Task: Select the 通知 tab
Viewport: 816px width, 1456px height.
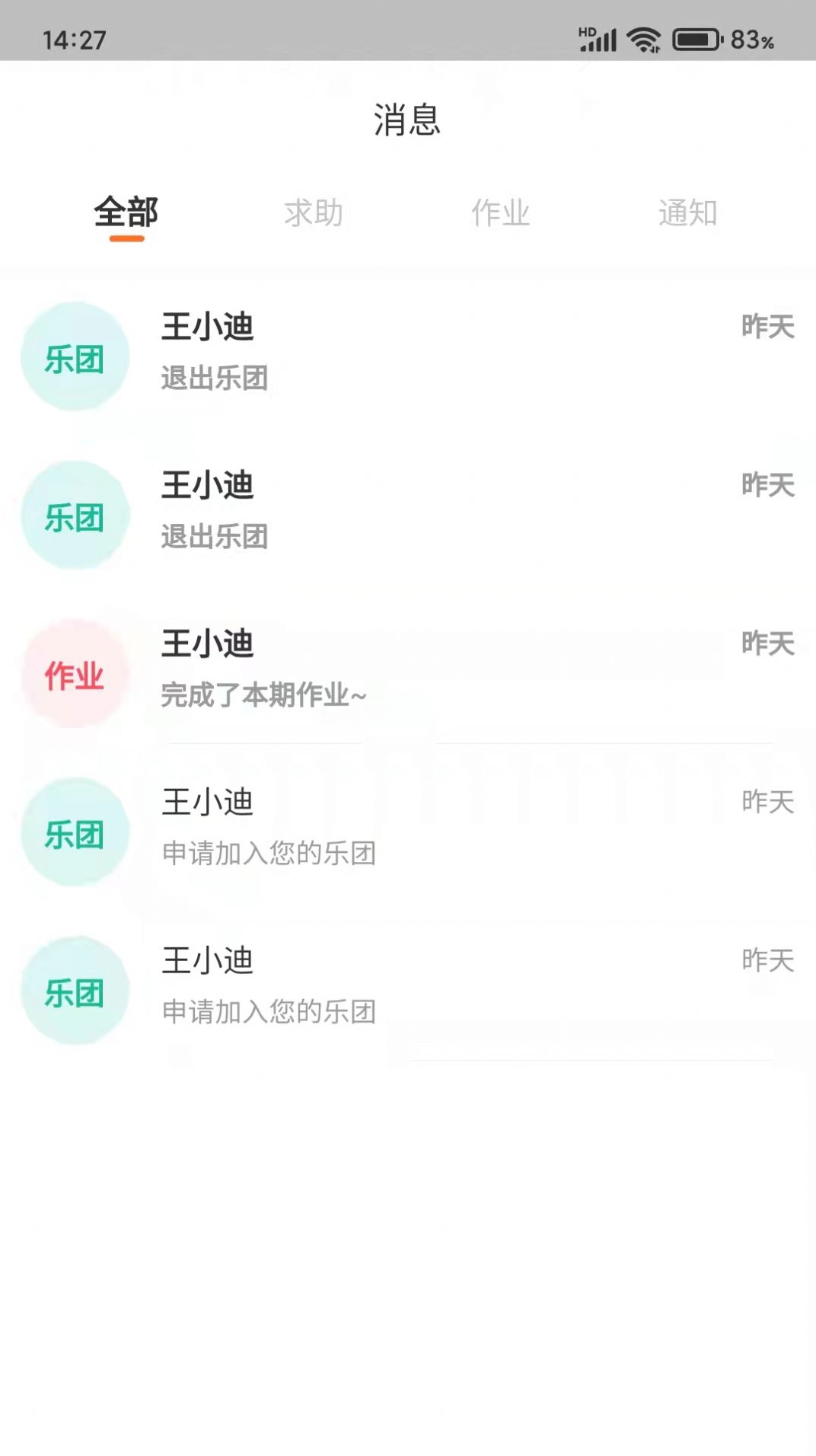Action: 687,214
